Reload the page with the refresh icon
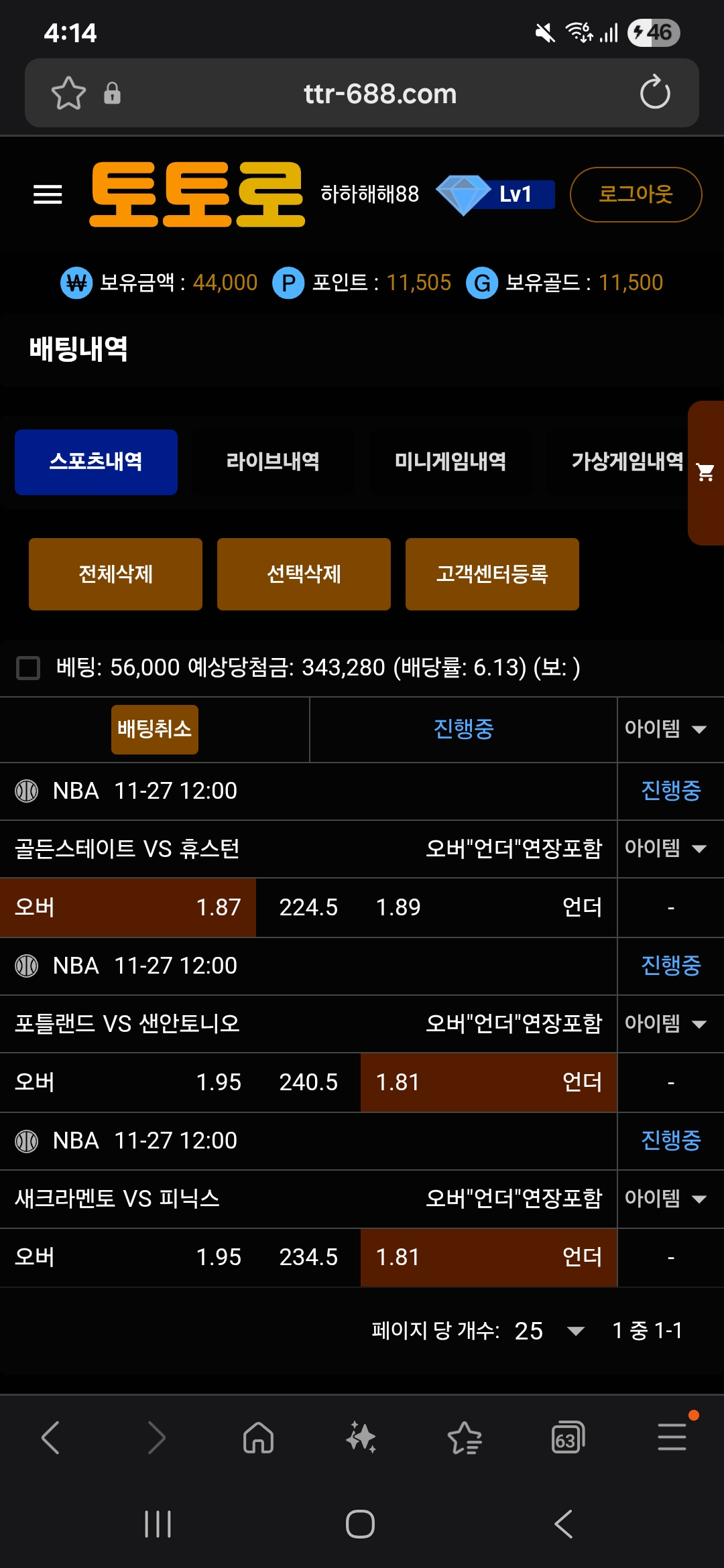The image size is (724, 1568). 655,92
